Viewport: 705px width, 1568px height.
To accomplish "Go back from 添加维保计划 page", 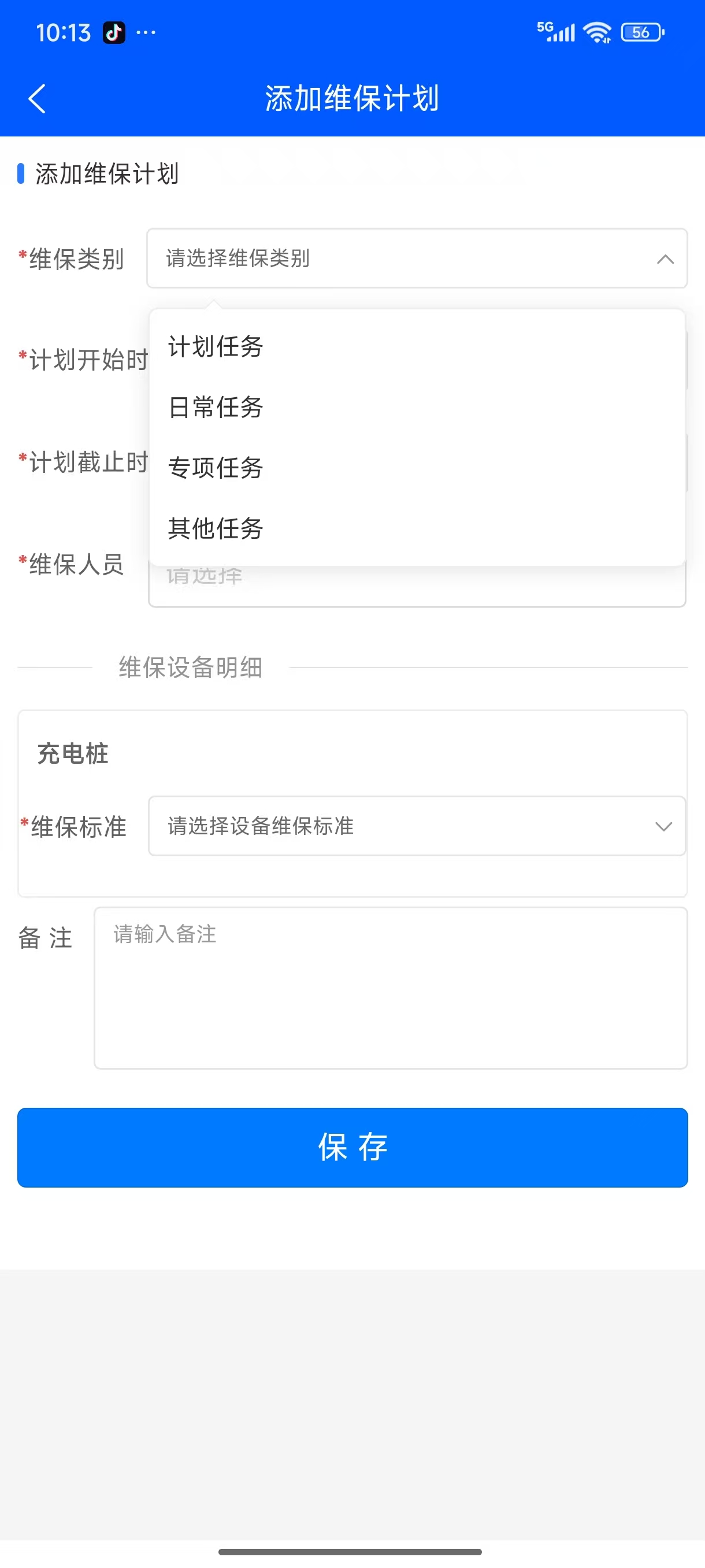I will pos(37,99).
